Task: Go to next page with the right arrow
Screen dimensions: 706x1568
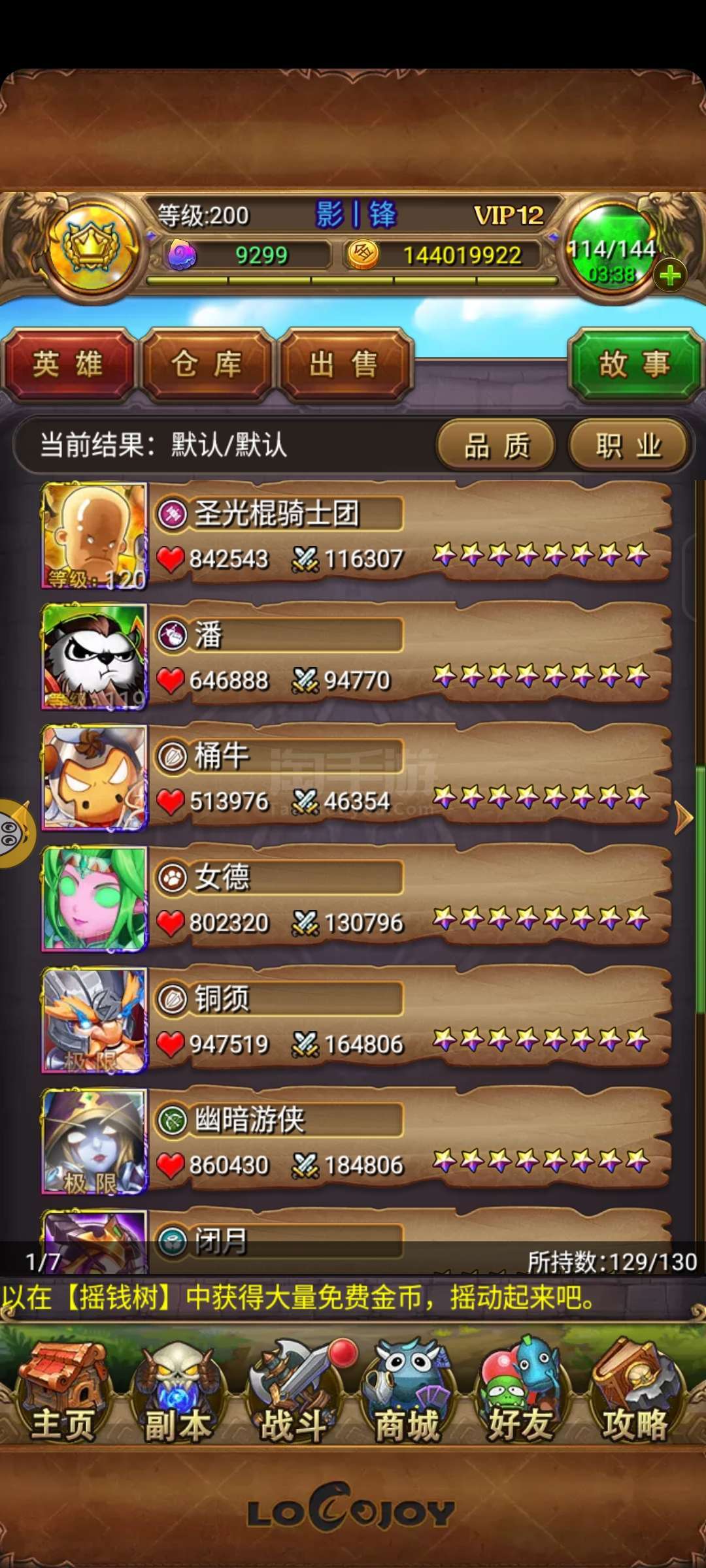Action: pos(683,817)
